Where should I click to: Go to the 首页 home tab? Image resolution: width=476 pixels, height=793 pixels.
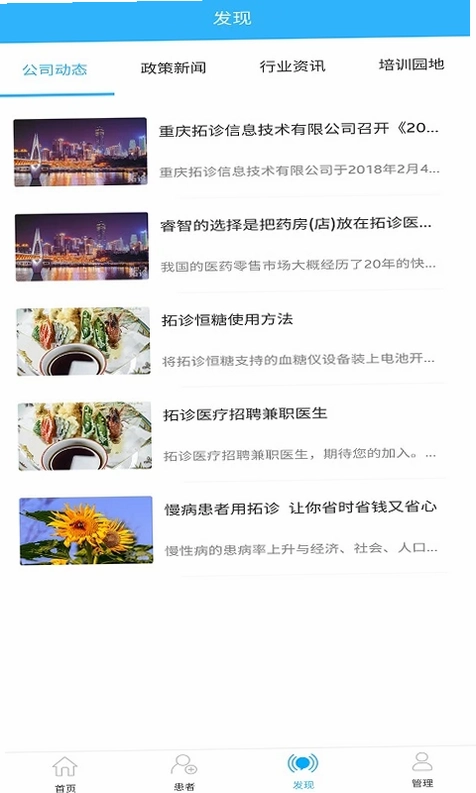65,773
